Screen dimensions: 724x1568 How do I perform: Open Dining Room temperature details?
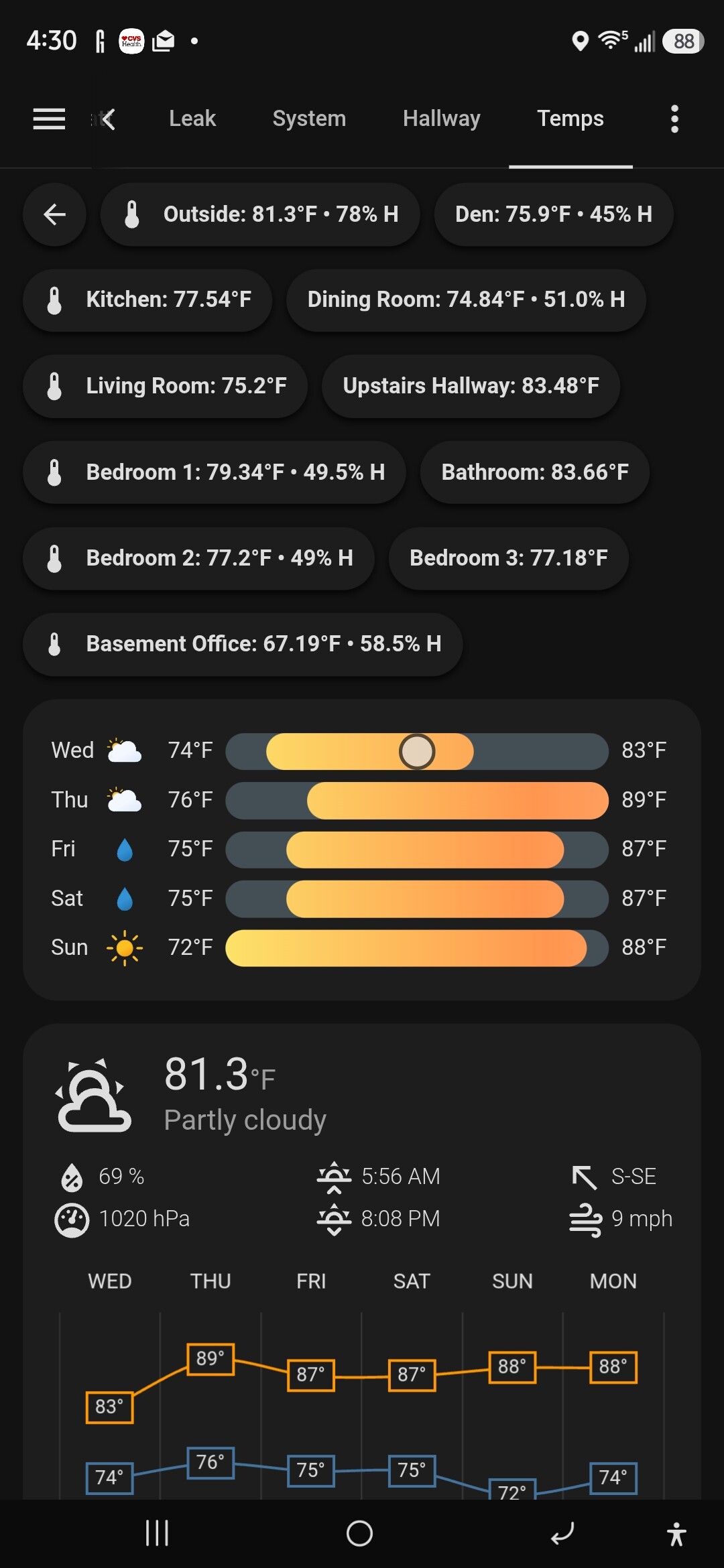pos(466,300)
